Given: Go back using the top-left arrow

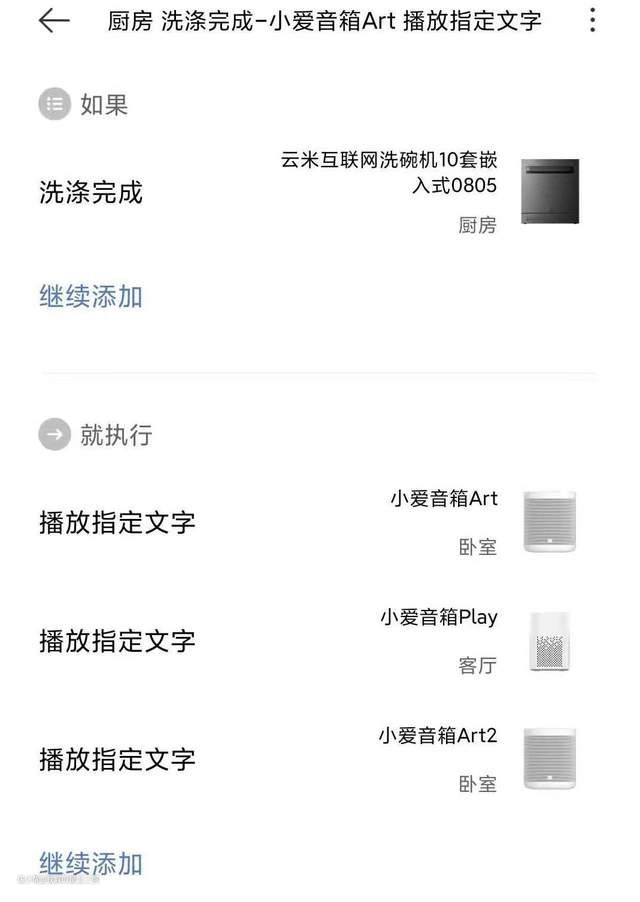Looking at the screenshot, I should (53, 21).
